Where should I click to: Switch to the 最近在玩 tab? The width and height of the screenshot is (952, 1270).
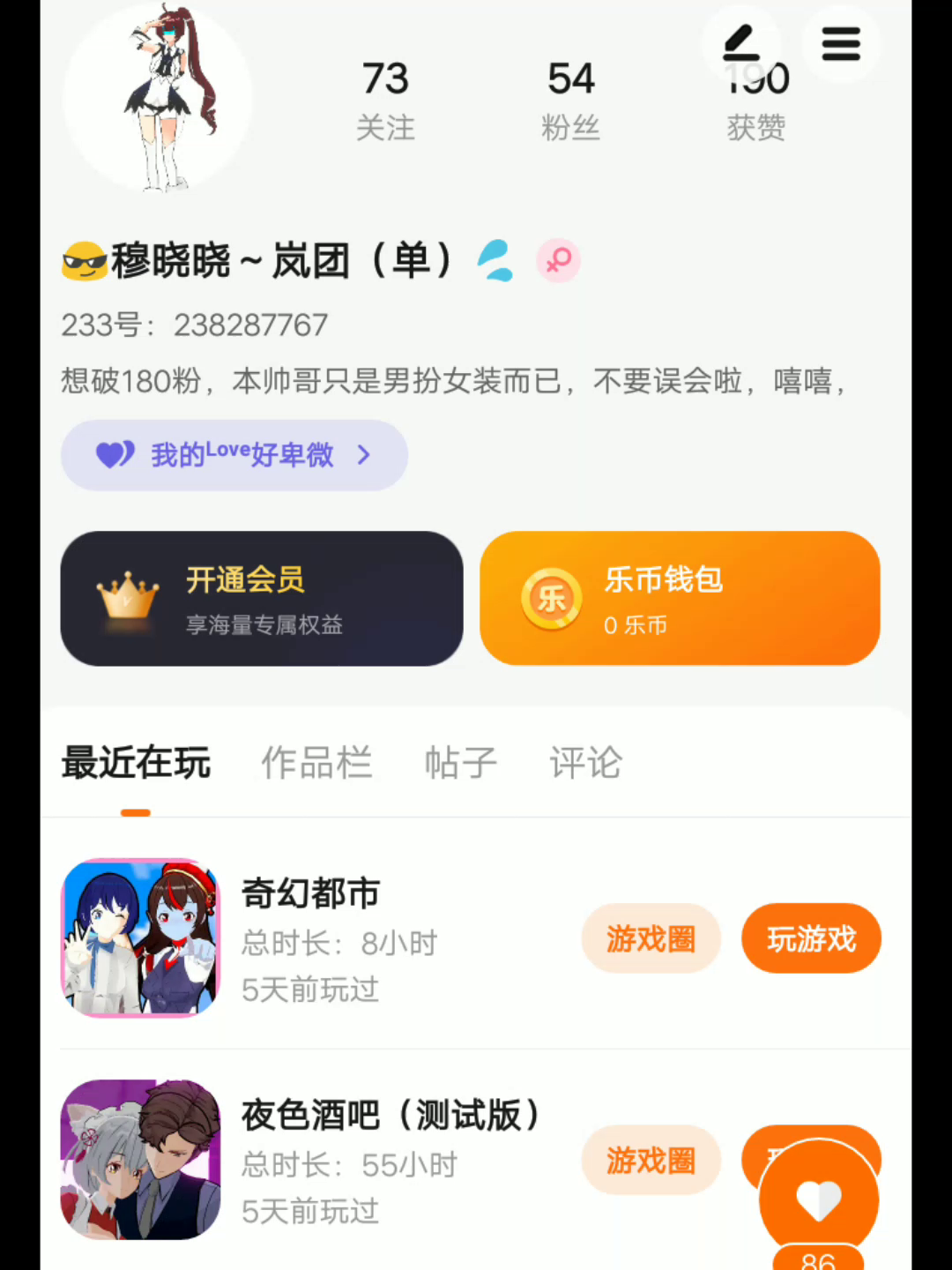[x=136, y=763]
